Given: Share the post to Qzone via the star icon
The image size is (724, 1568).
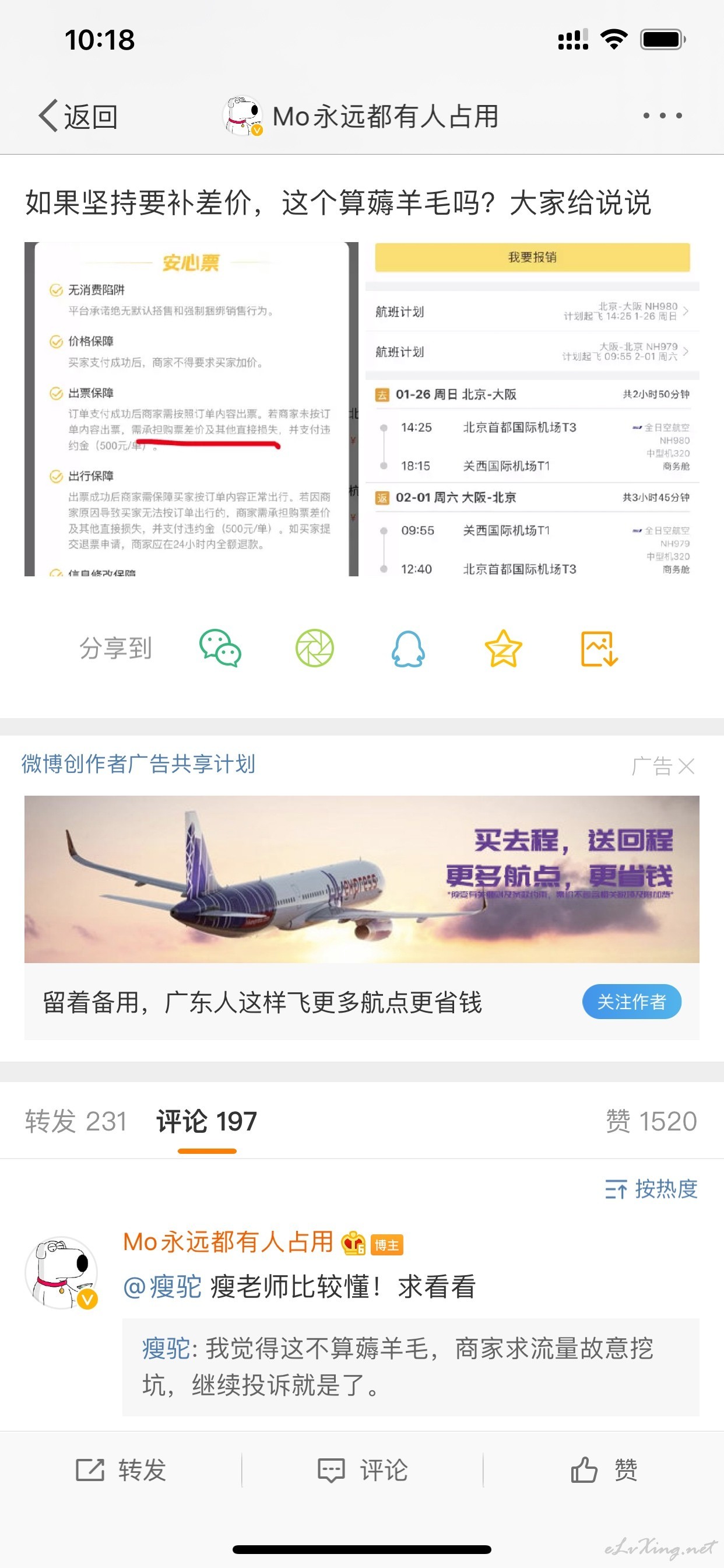Looking at the screenshot, I should pos(503,648).
